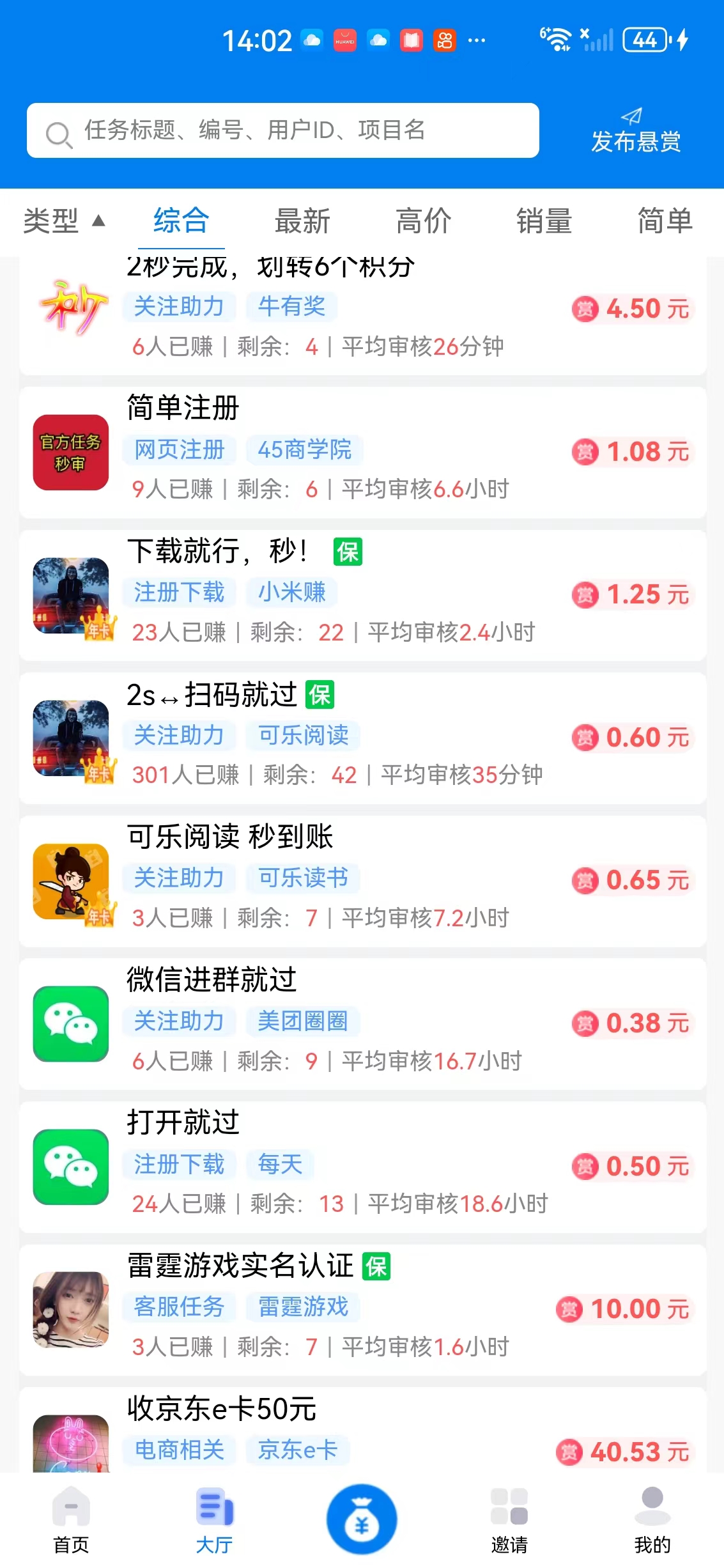The image size is (724, 1568).
Task: Tap the paper-plane icon above 发布悬赏
Action: click(x=631, y=117)
